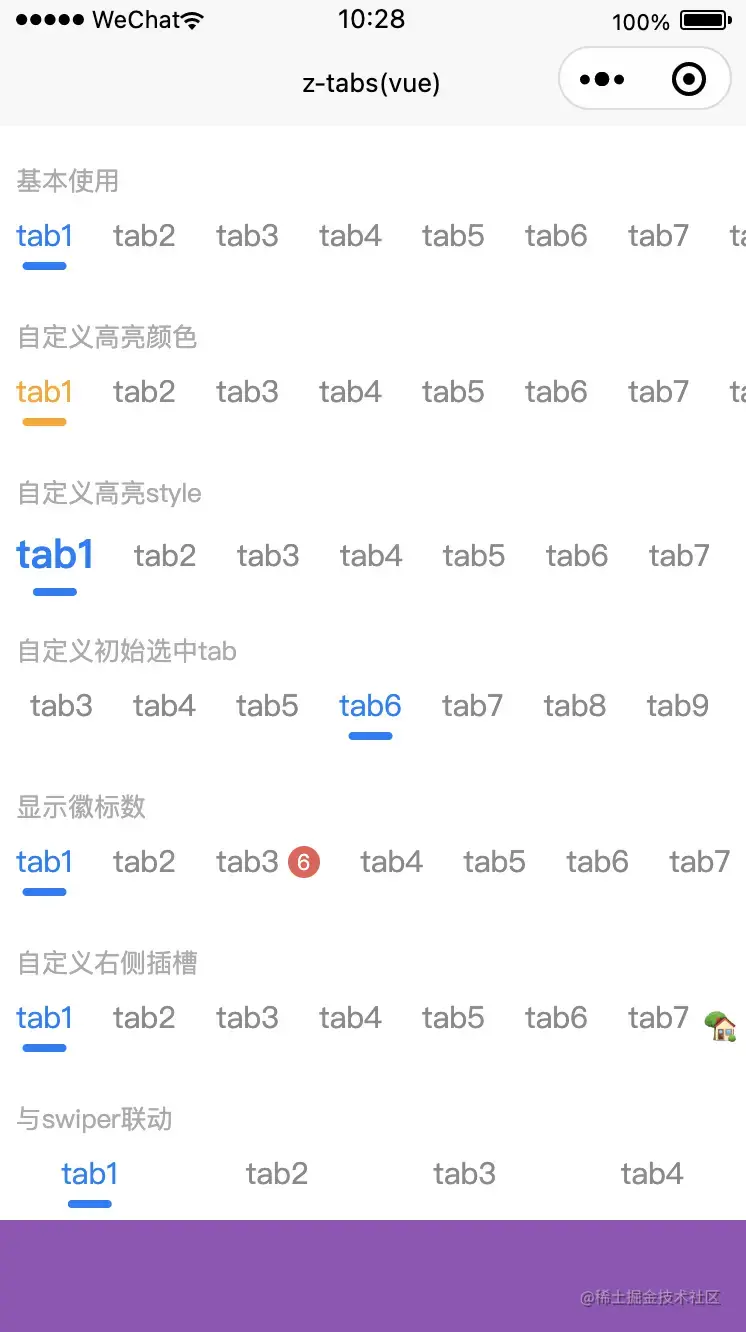Switch to tab5 under 基本使用
The image size is (746, 1332).
click(x=453, y=236)
